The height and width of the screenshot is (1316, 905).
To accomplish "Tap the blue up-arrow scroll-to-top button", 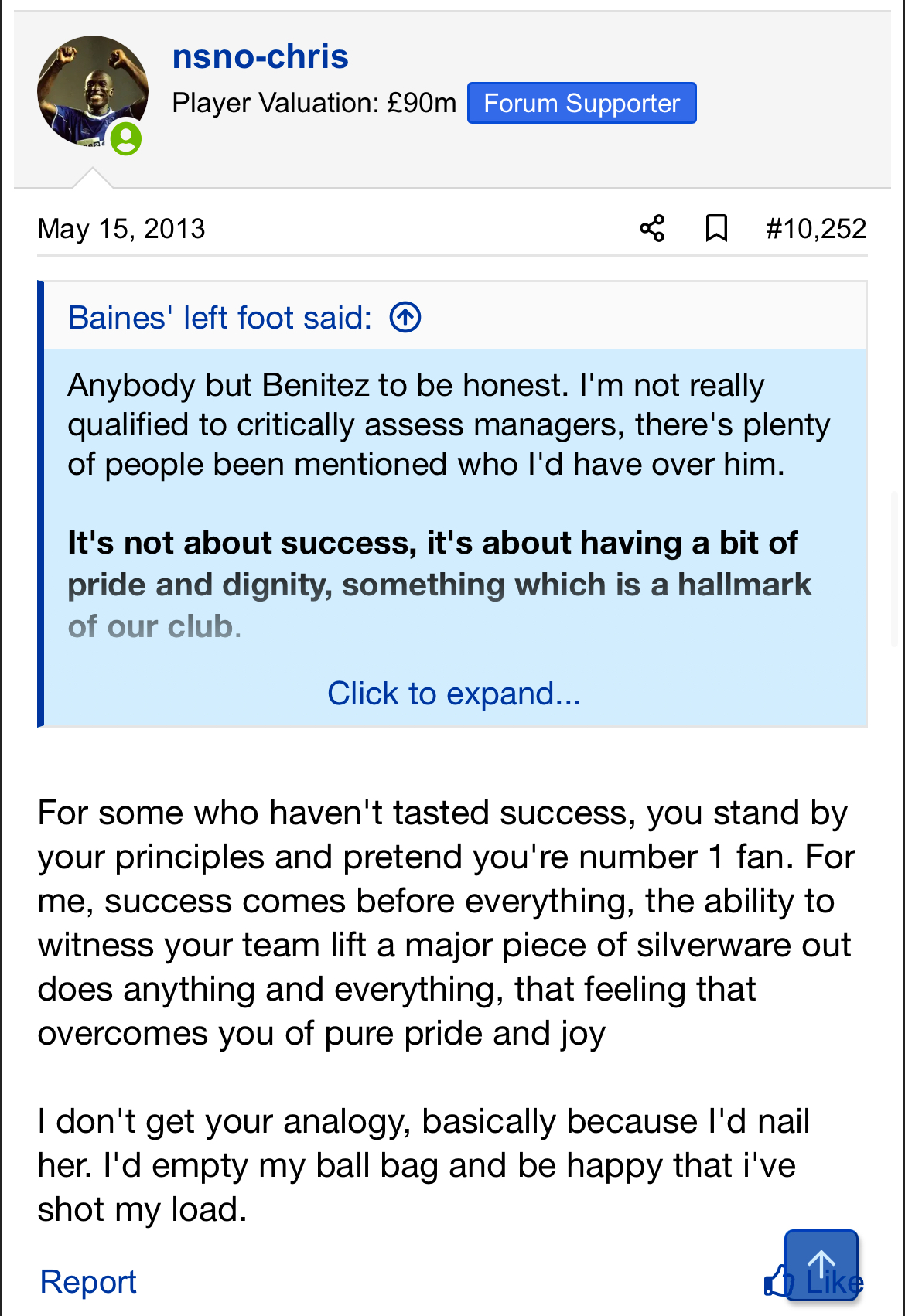I will (821, 1263).
